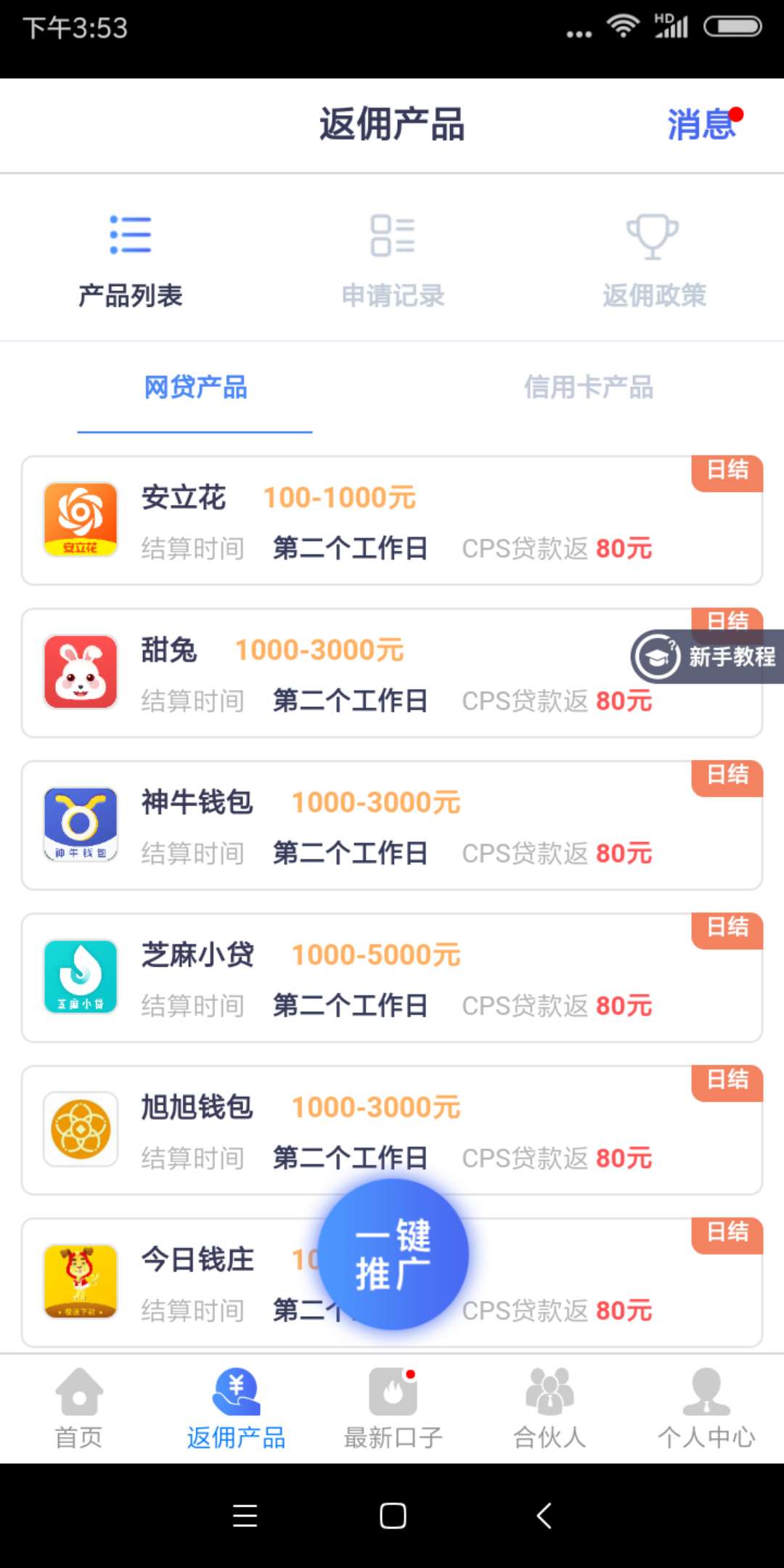Open the 神牛钱包 product card

pyautogui.click(x=392, y=825)
